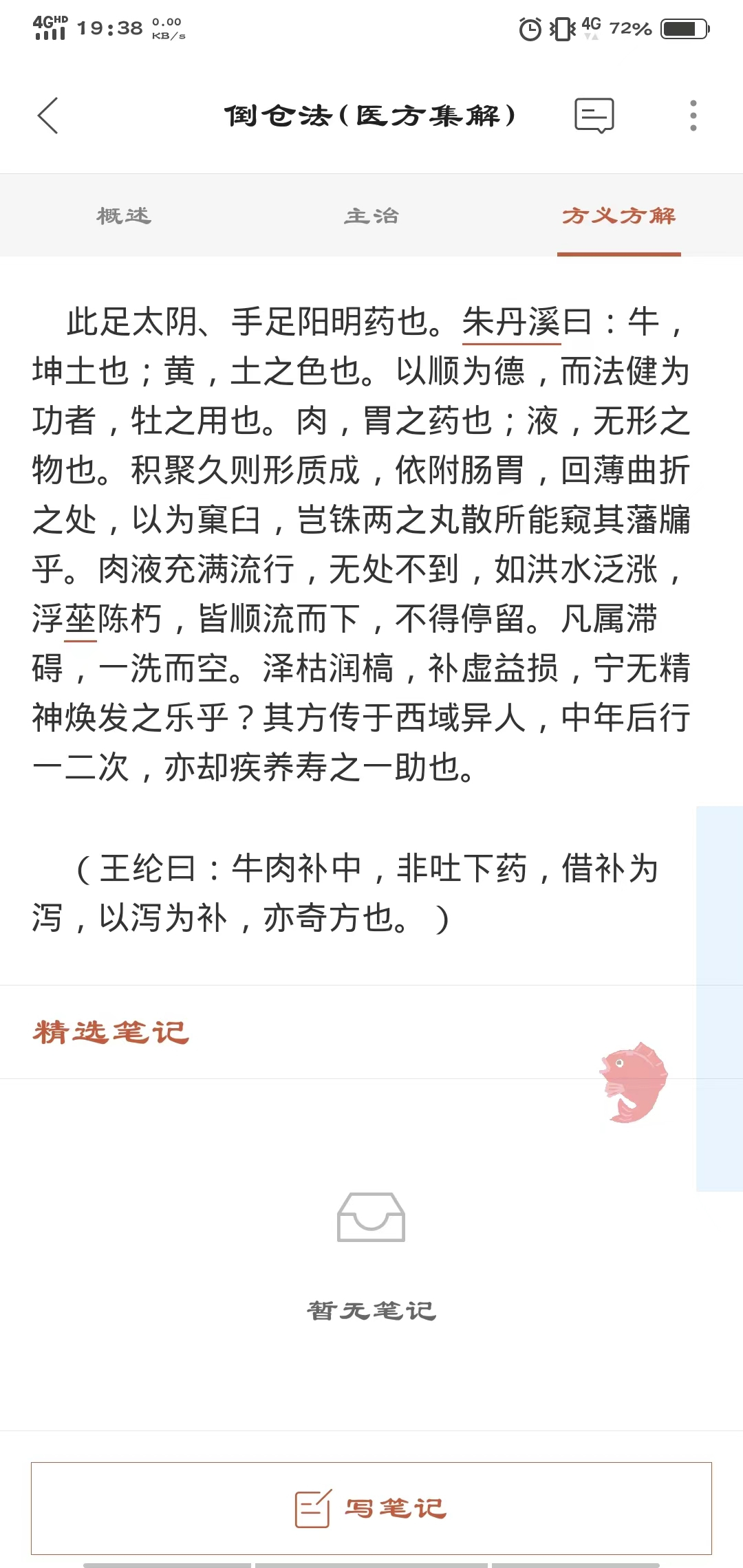Open the underlined 朱丹溪 link
Image resolution: width=743 pixels, height=1568 pixels.
tap(511, 322)
